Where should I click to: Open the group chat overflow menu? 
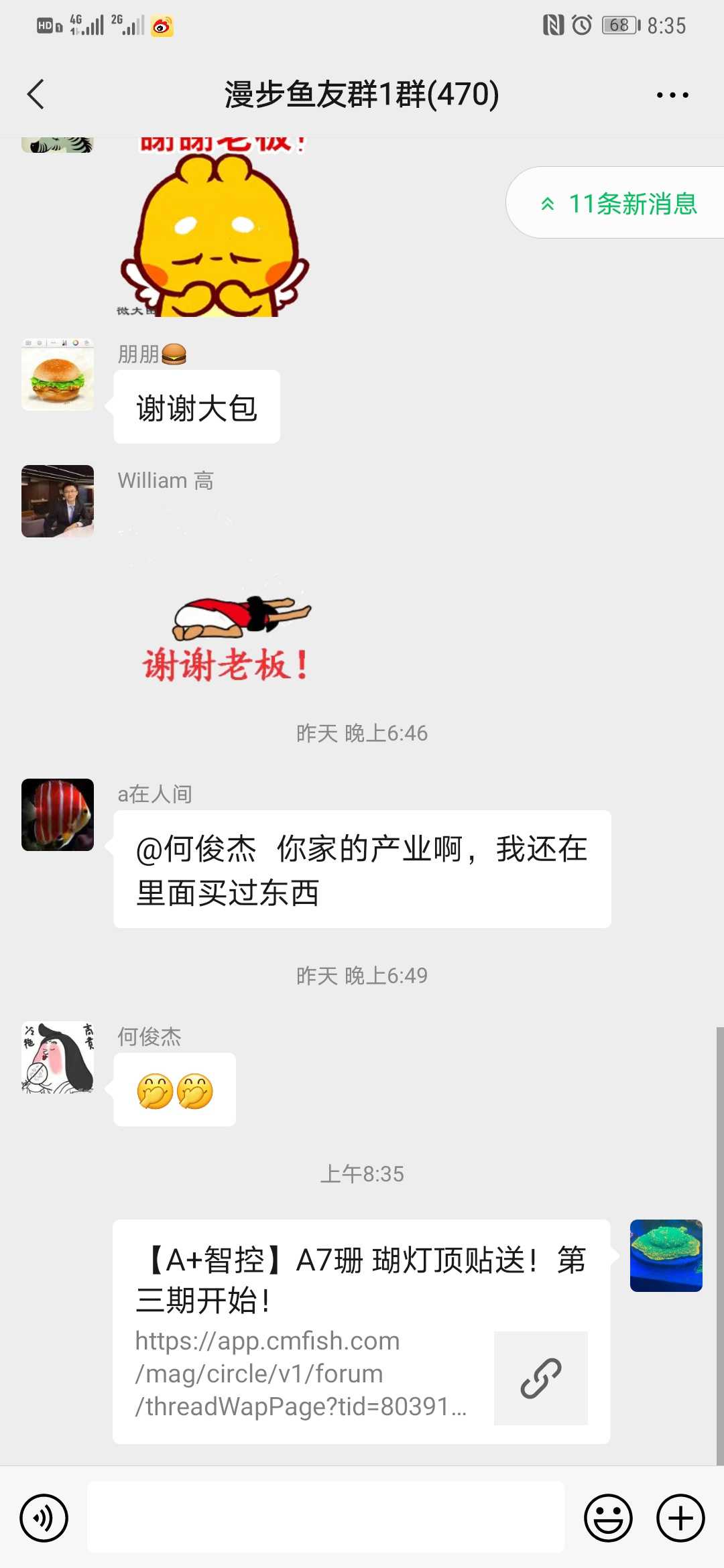[x=672, y=95]
